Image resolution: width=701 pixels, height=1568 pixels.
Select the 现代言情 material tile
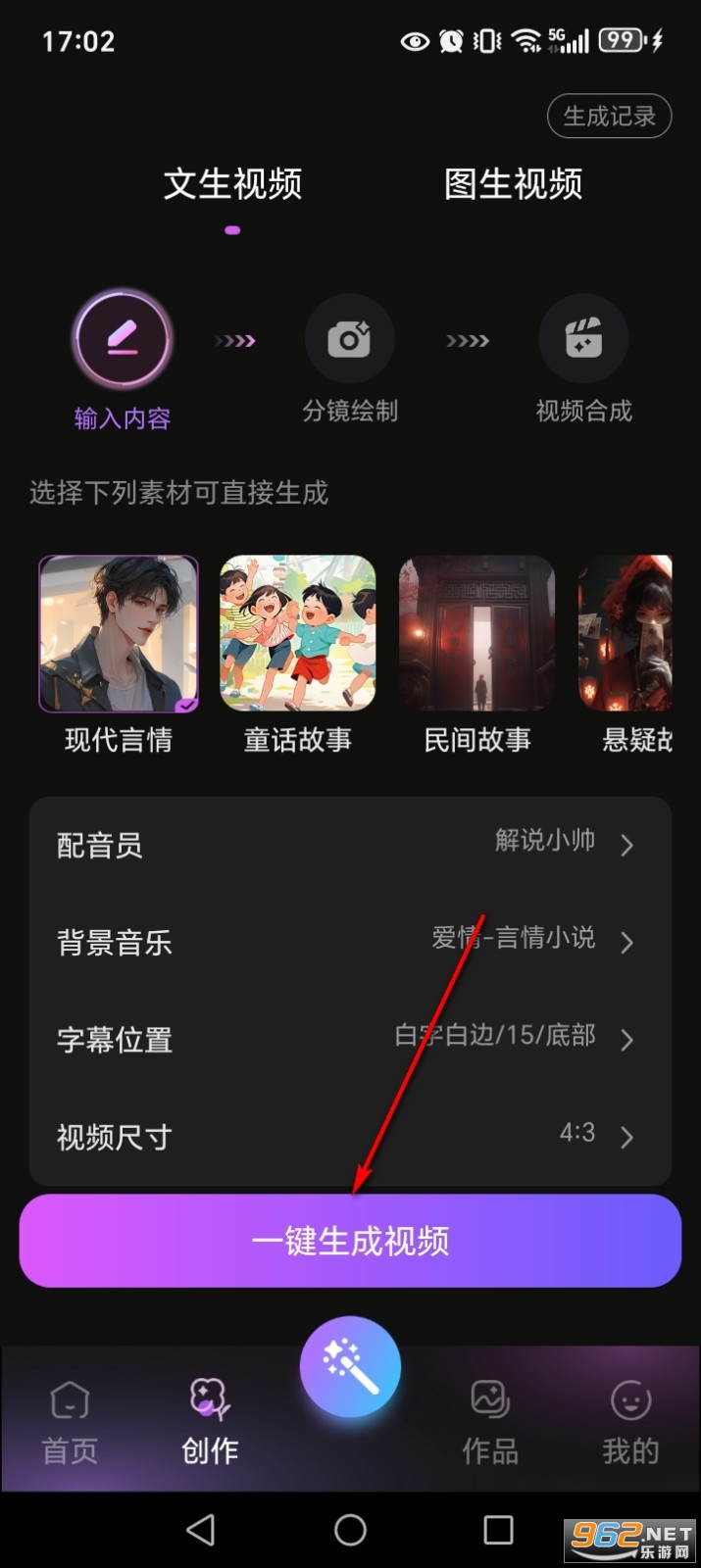[x=118, y=634]
